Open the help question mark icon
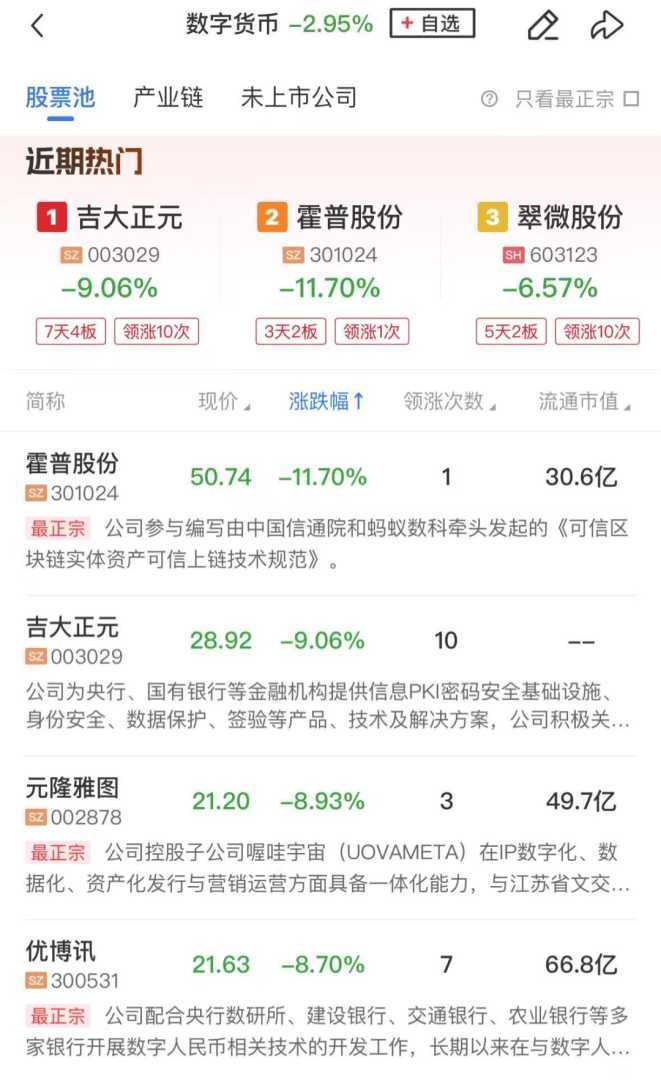The width and height of the screenshot is (661, 1080). (x=489, y=99)
